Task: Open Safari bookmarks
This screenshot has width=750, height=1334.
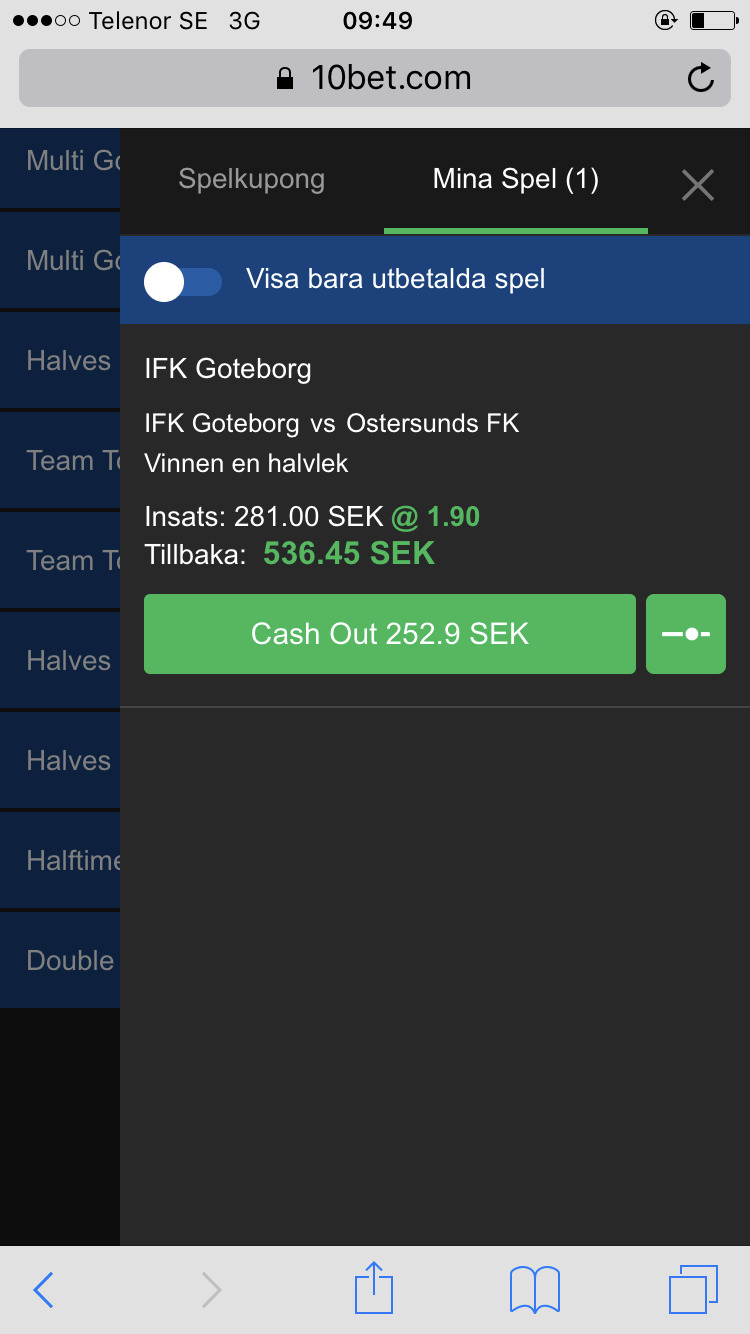Action: 535,1290
